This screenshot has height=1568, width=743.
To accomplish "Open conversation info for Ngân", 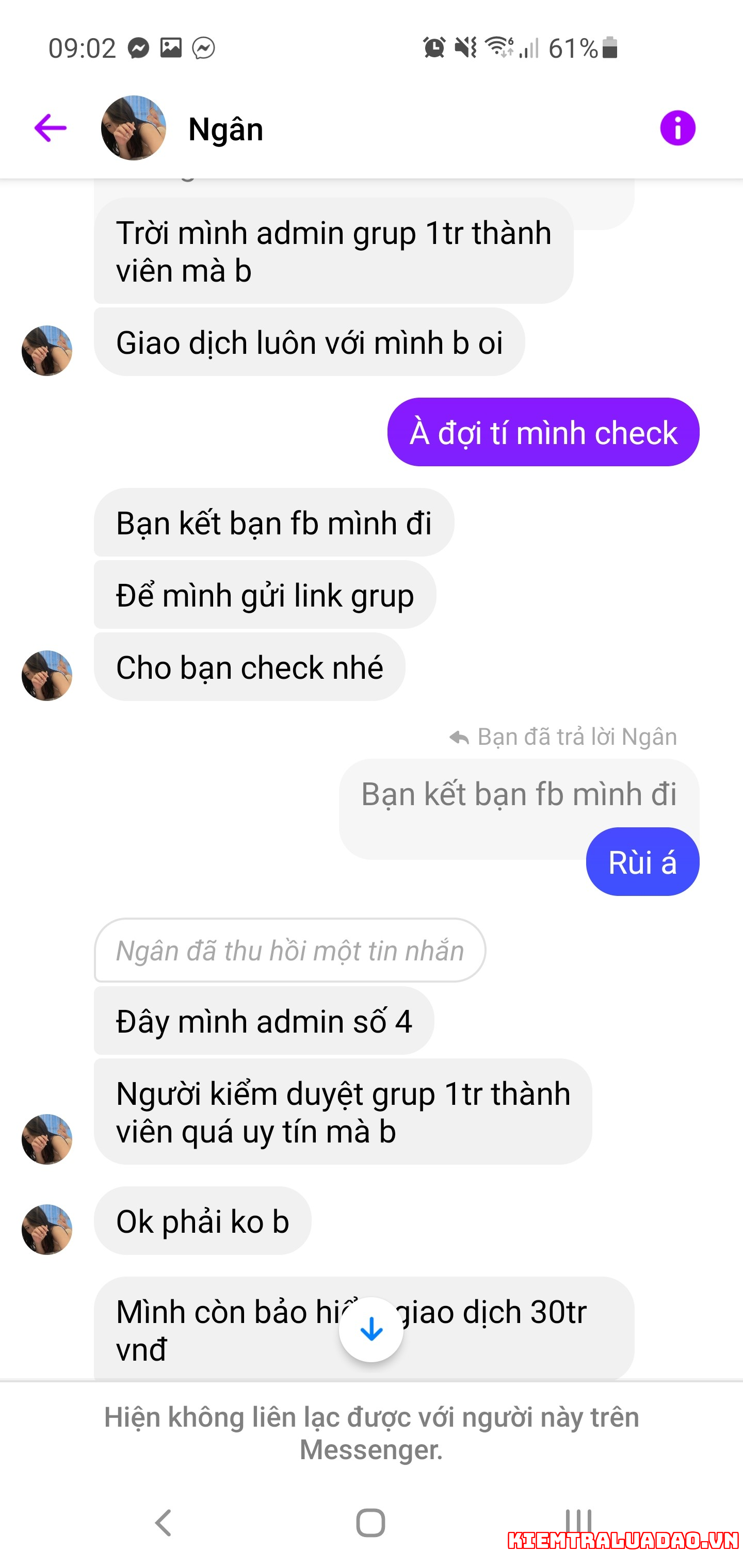I will click(x=677, y=128).
